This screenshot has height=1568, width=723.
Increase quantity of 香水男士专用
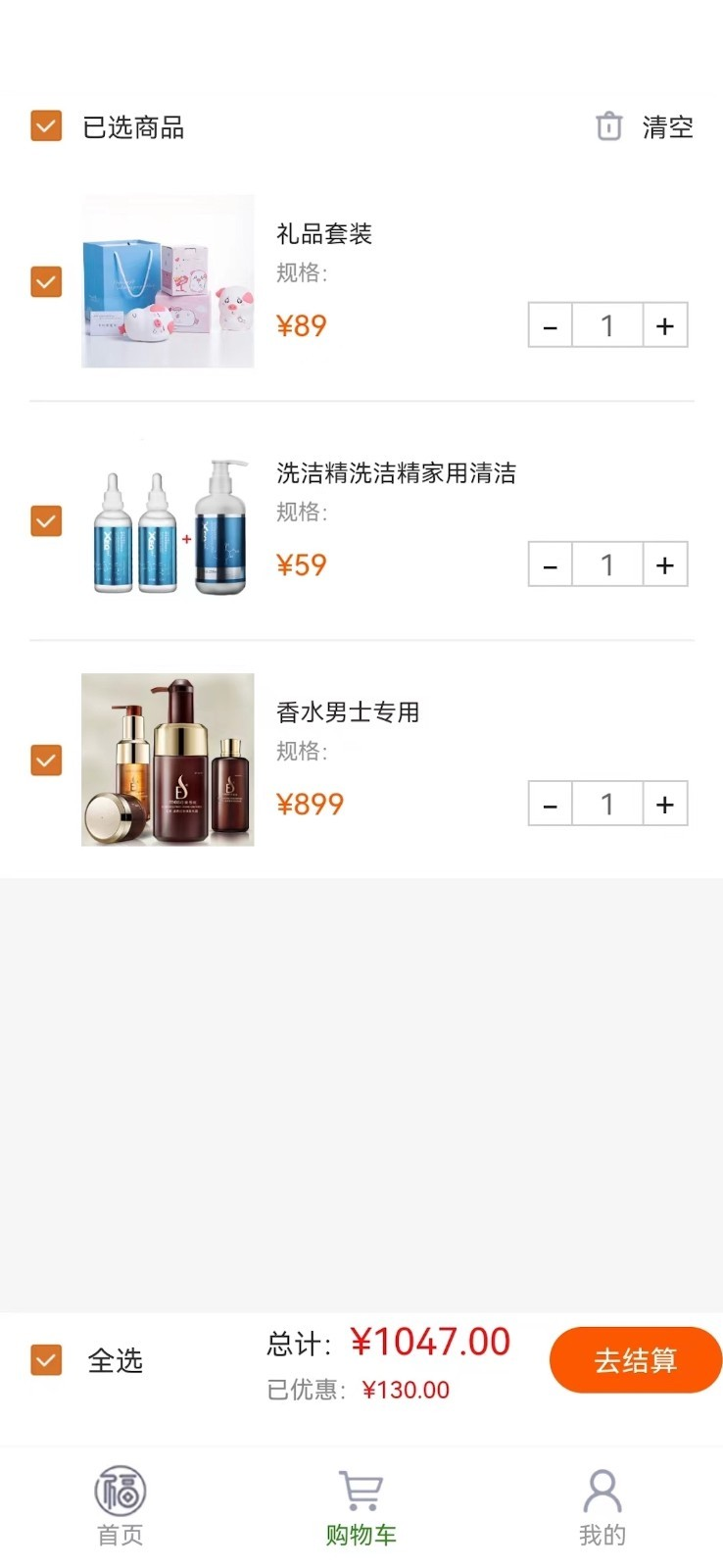(x=664, y=803)
